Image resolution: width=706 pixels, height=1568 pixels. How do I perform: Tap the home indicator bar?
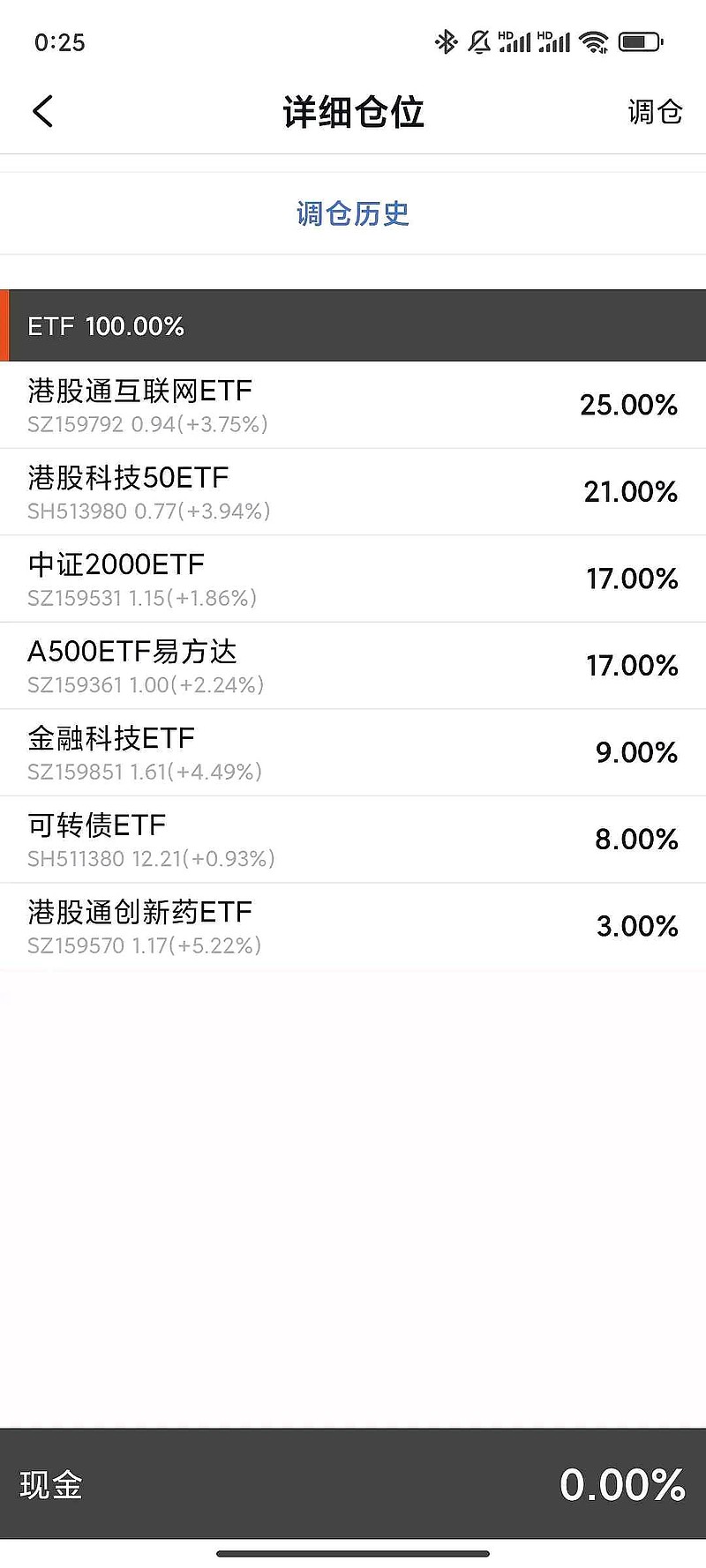point(353,1554)
